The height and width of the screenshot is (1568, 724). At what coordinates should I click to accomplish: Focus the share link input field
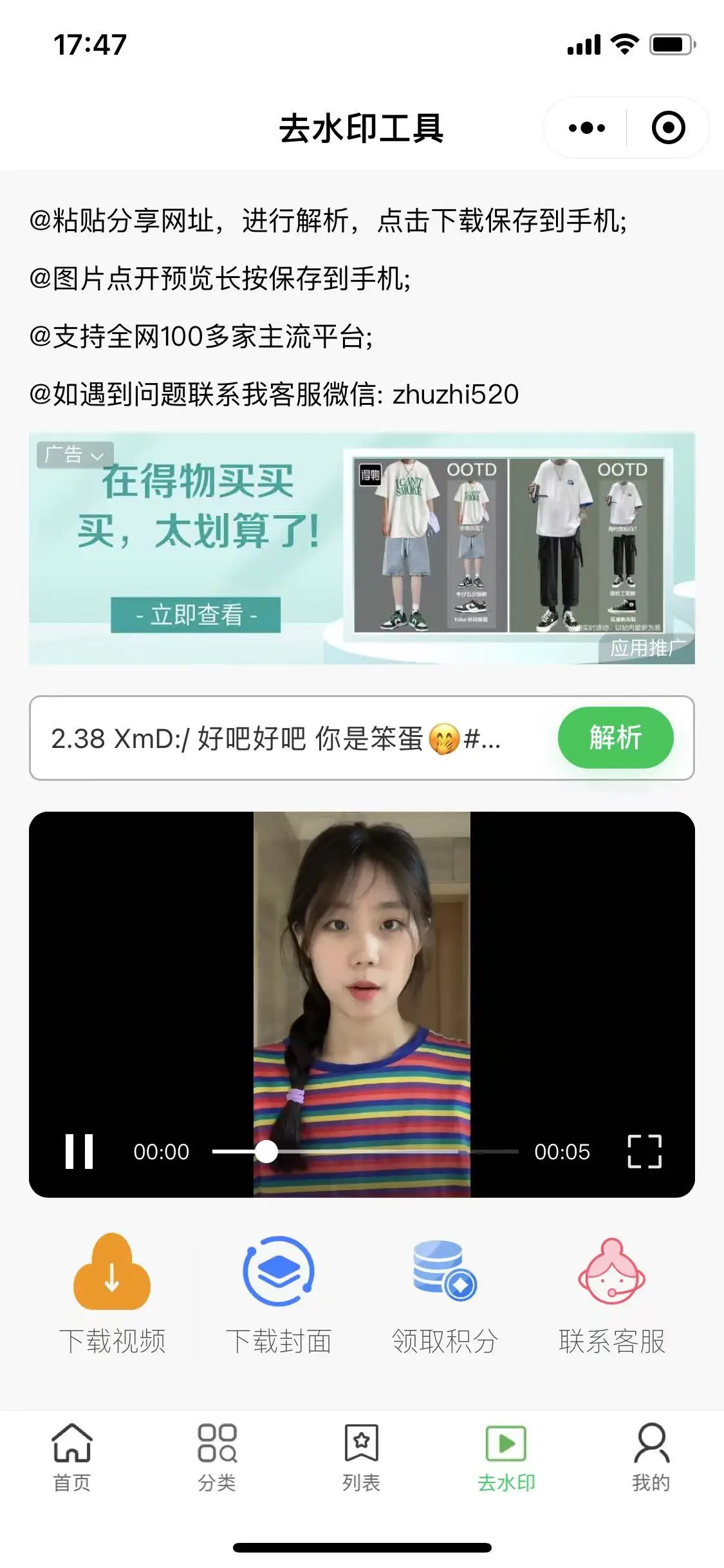[290, 738]
